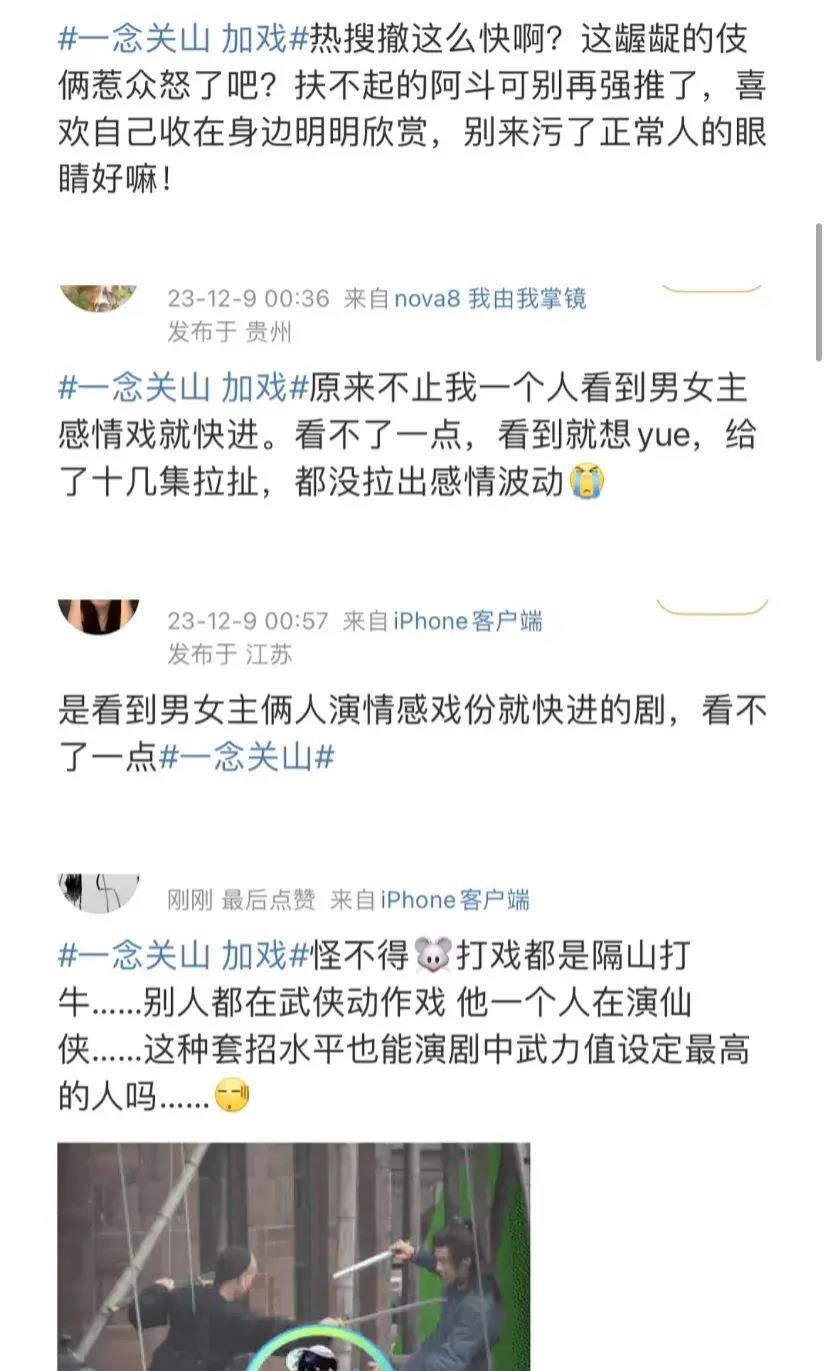Open the 'iPhone 客户端' source link in the newest comment
The image size is (828, 1371).
coord(460,899)
